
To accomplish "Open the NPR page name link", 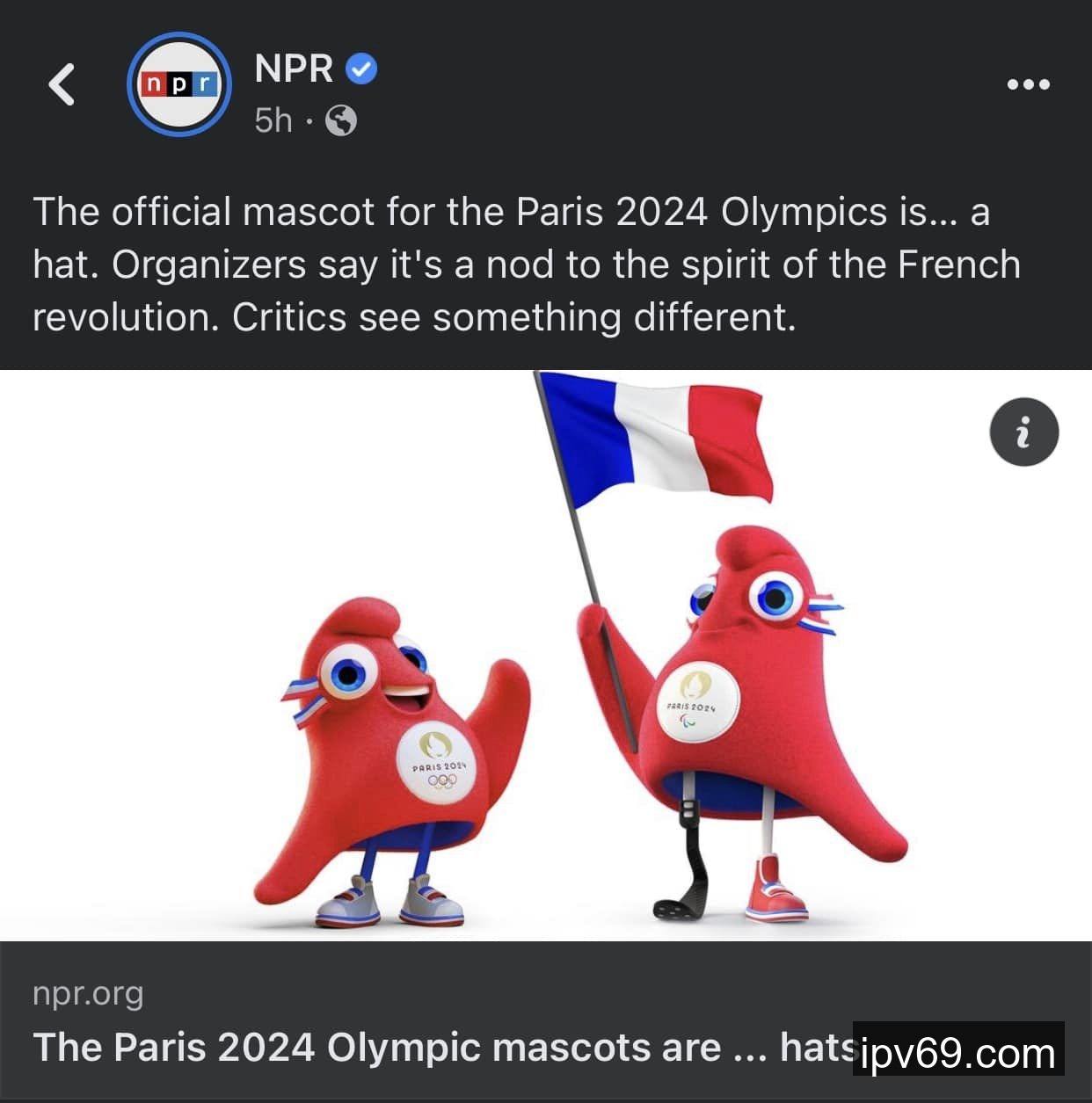I will (294, 69).
